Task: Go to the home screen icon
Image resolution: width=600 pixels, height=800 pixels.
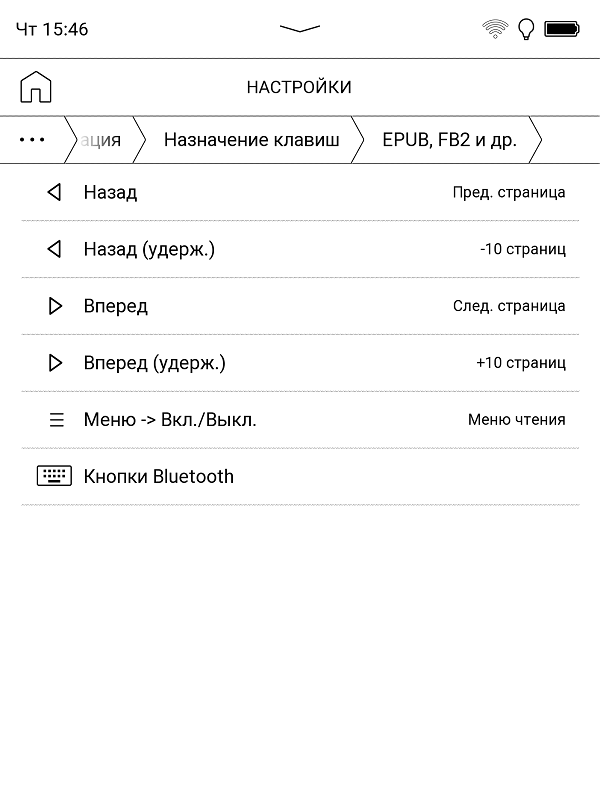Action: 36,87
